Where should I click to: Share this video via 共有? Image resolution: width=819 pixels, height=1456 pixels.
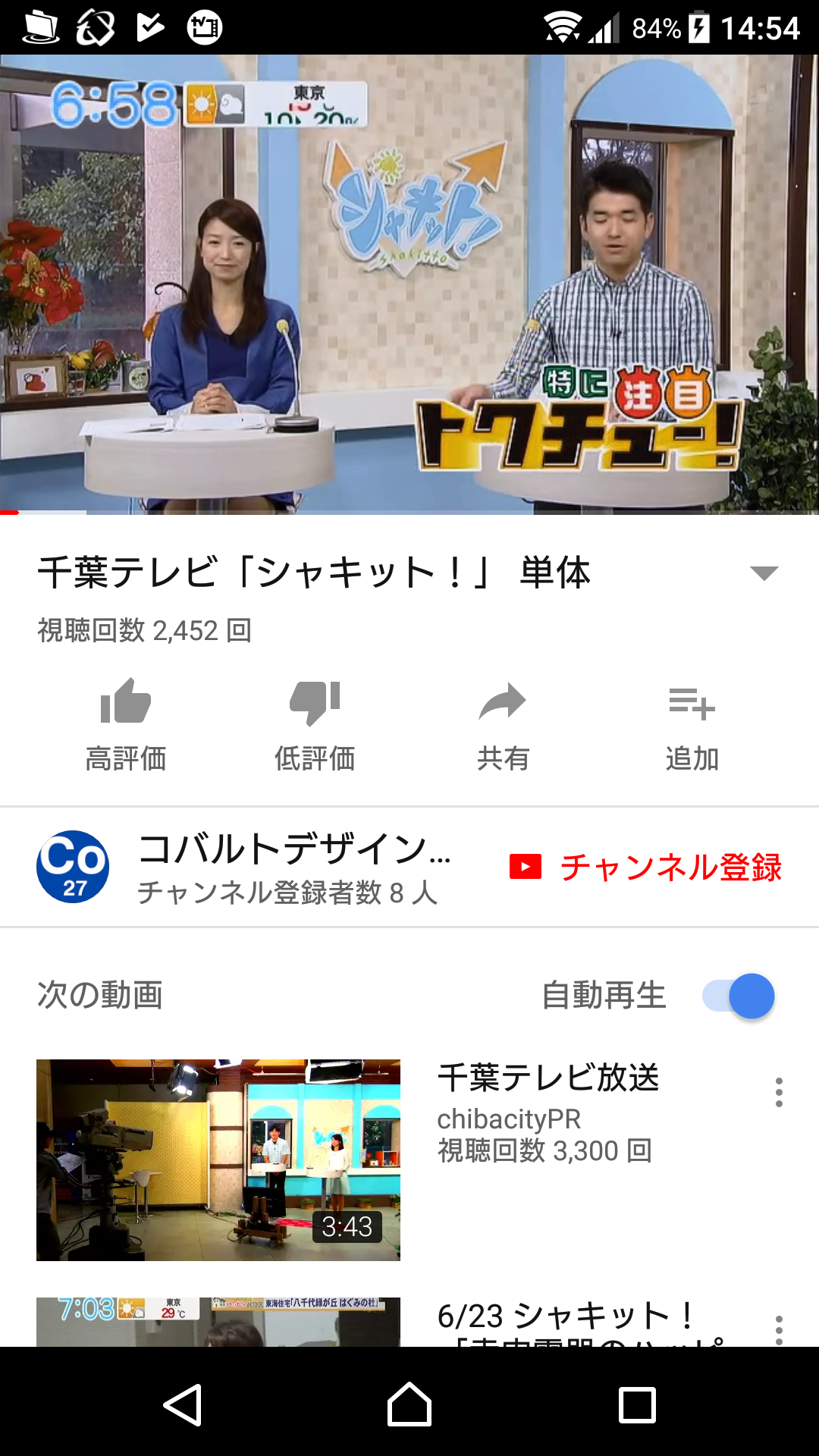pyautogui.click(x=503, y=724)
